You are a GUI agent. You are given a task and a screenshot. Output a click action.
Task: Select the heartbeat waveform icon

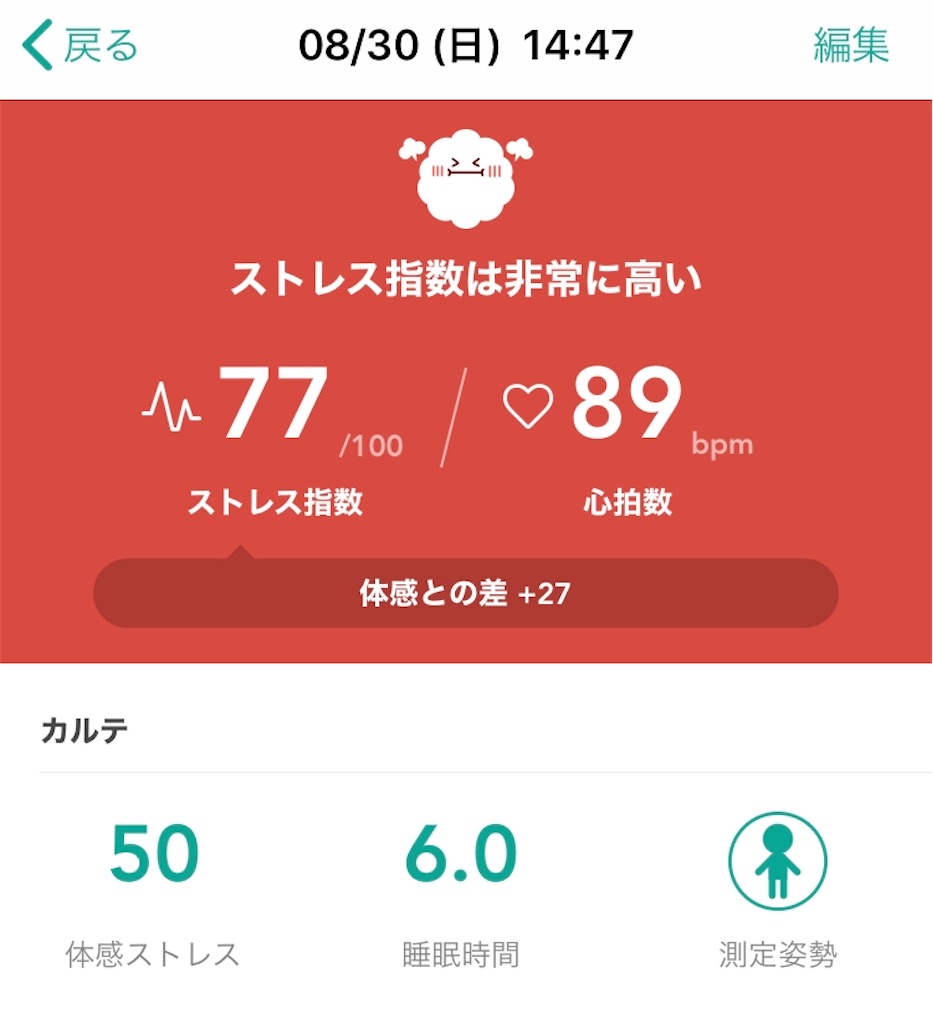pyautogui.click(x=170, y=407)
